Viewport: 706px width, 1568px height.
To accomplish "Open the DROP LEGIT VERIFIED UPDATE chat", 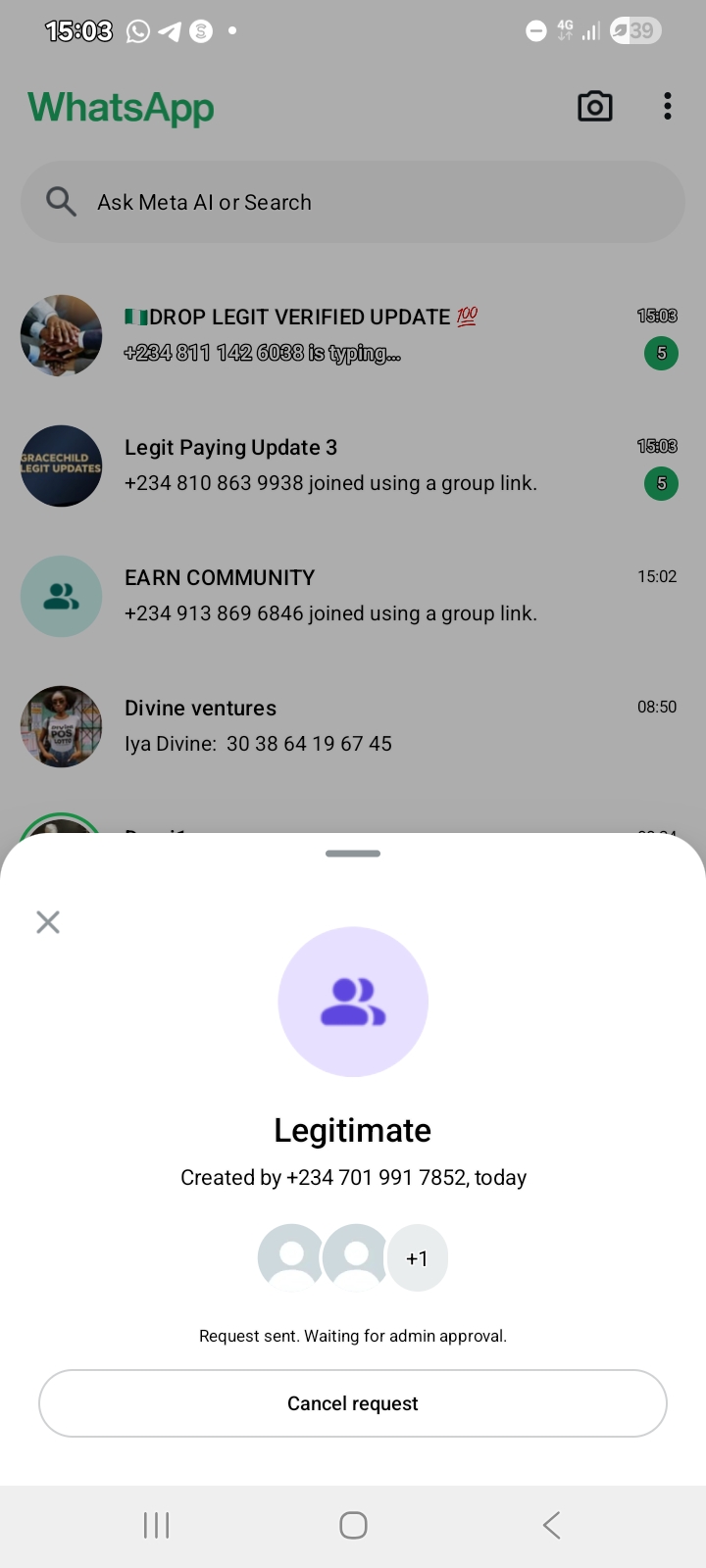I will click(x=353, y=335).
